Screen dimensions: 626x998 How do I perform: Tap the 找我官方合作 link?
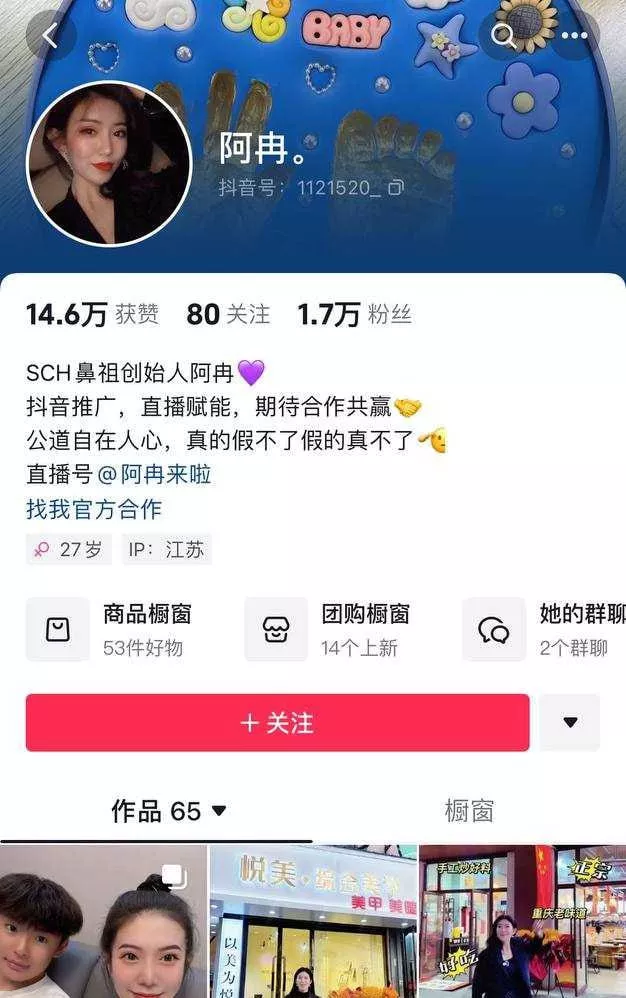(93, 508)
